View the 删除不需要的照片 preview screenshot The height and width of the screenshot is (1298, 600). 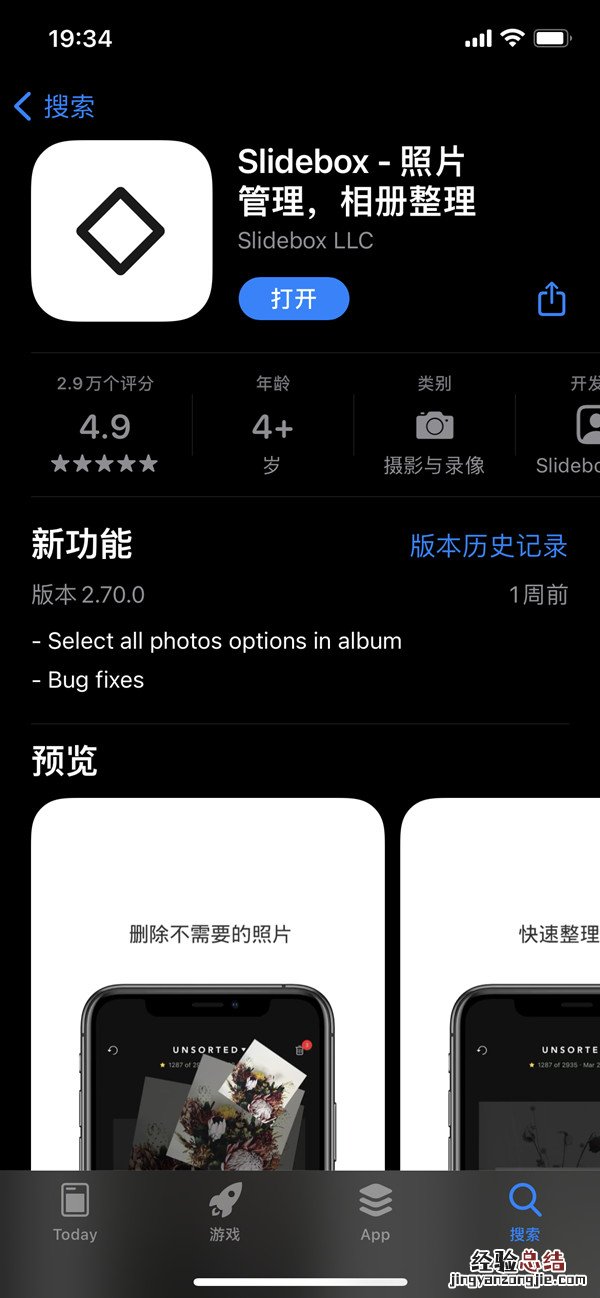(208, 985)
